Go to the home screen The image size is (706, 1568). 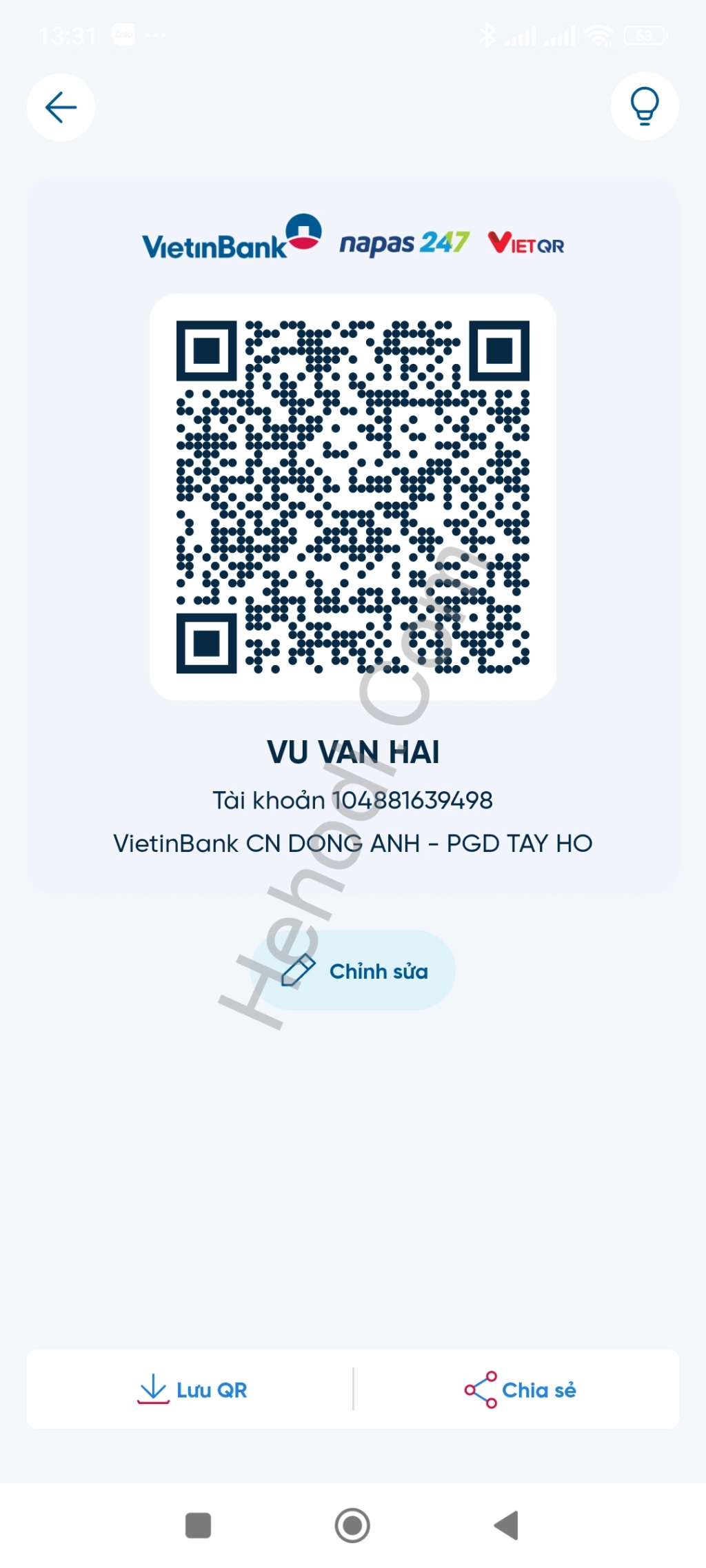pos(352,1525)
